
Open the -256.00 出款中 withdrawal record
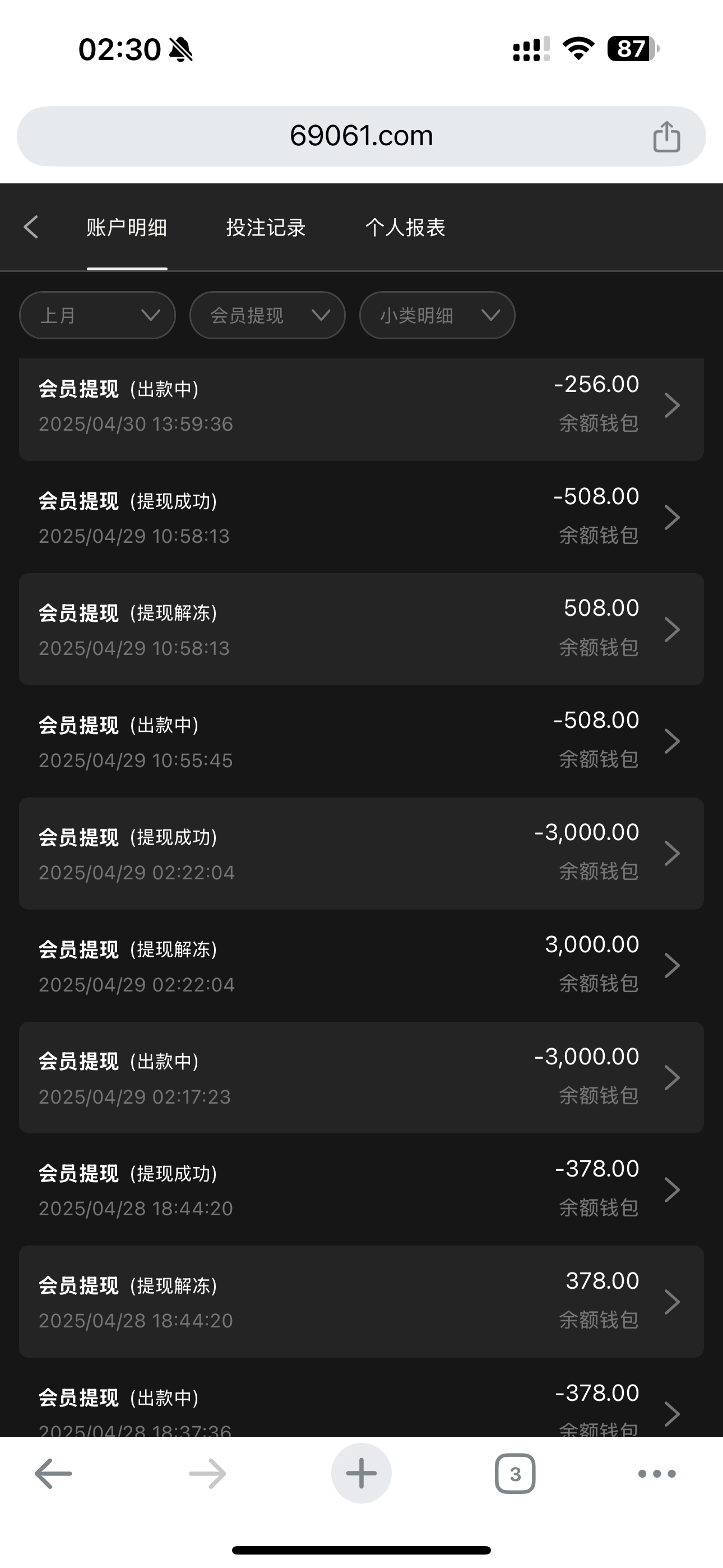(x=361, y=405)
